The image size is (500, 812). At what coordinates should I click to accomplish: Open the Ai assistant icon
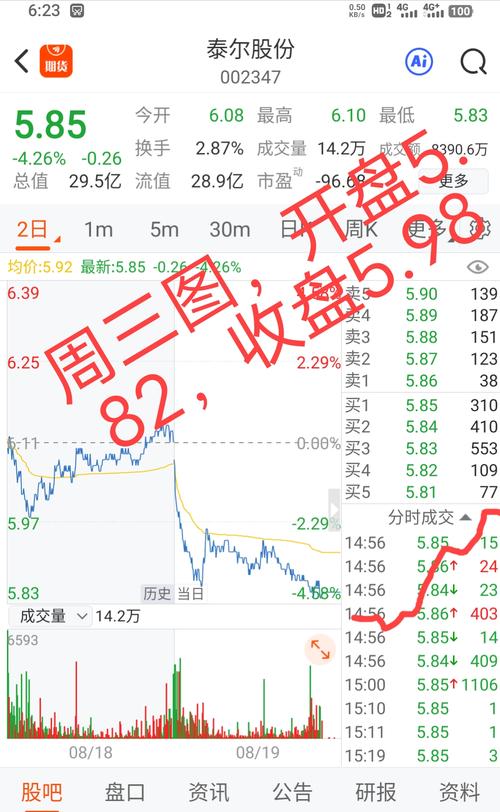419,62
